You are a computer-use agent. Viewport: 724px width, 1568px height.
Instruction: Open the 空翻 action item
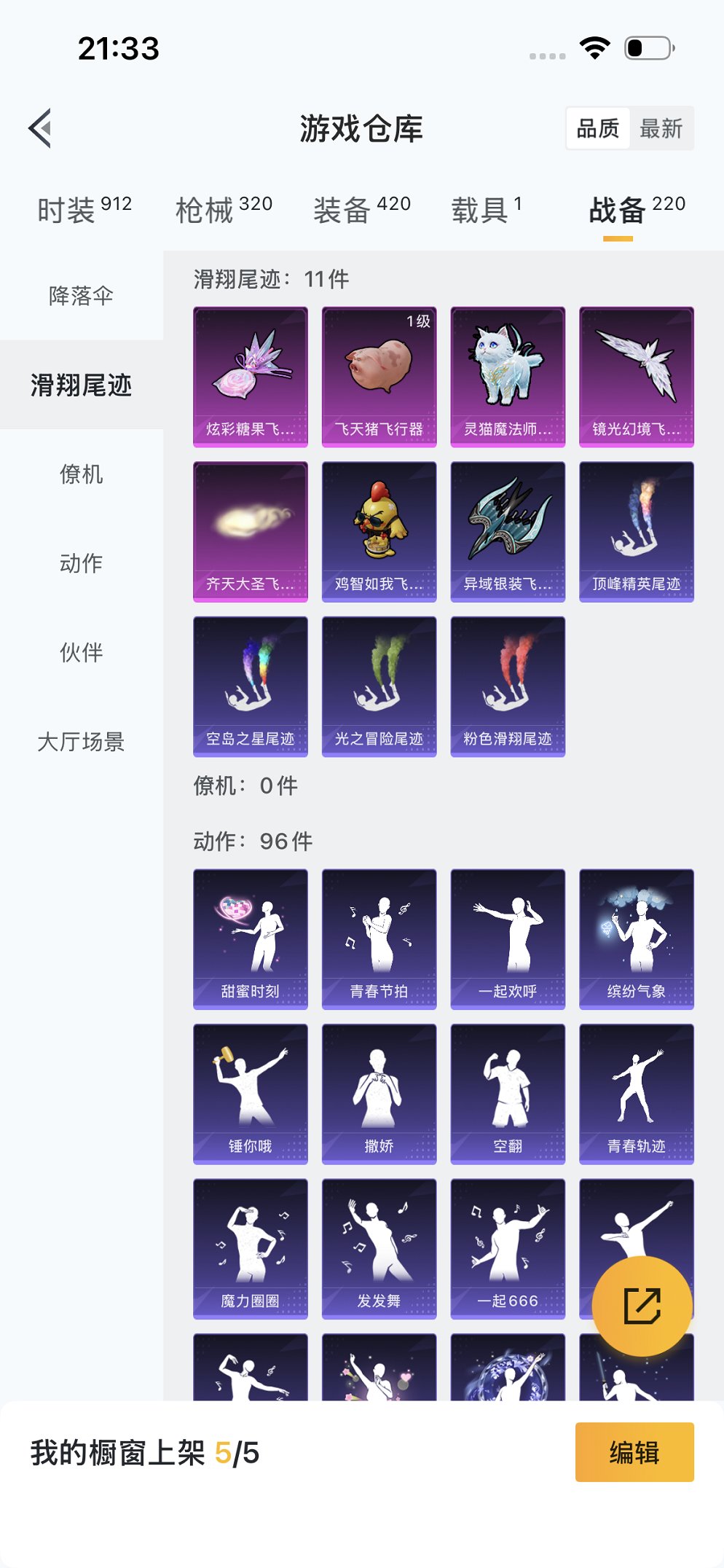(x=507, y=1092)
